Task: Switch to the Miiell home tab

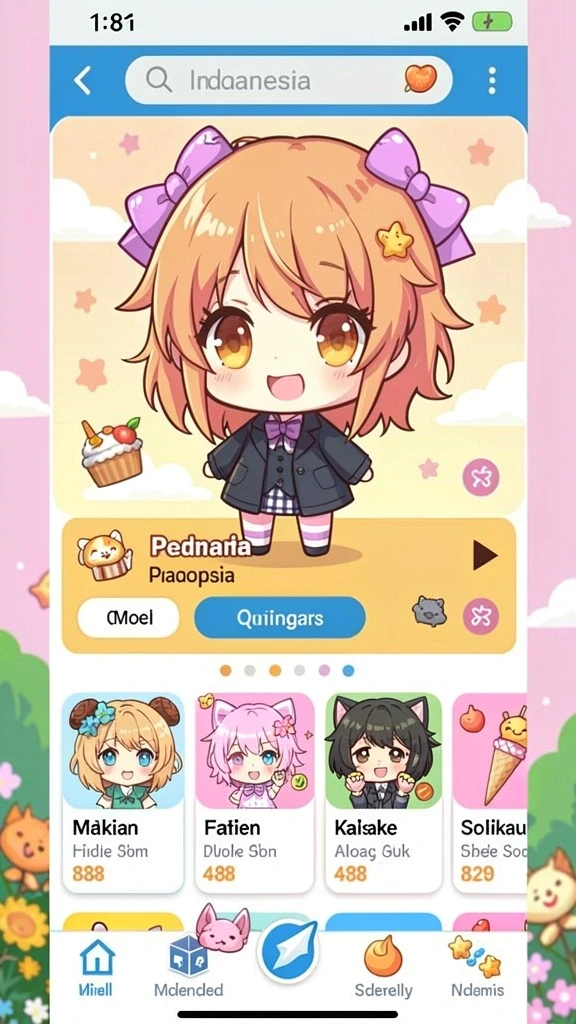Action: click(x=97, y=969)
